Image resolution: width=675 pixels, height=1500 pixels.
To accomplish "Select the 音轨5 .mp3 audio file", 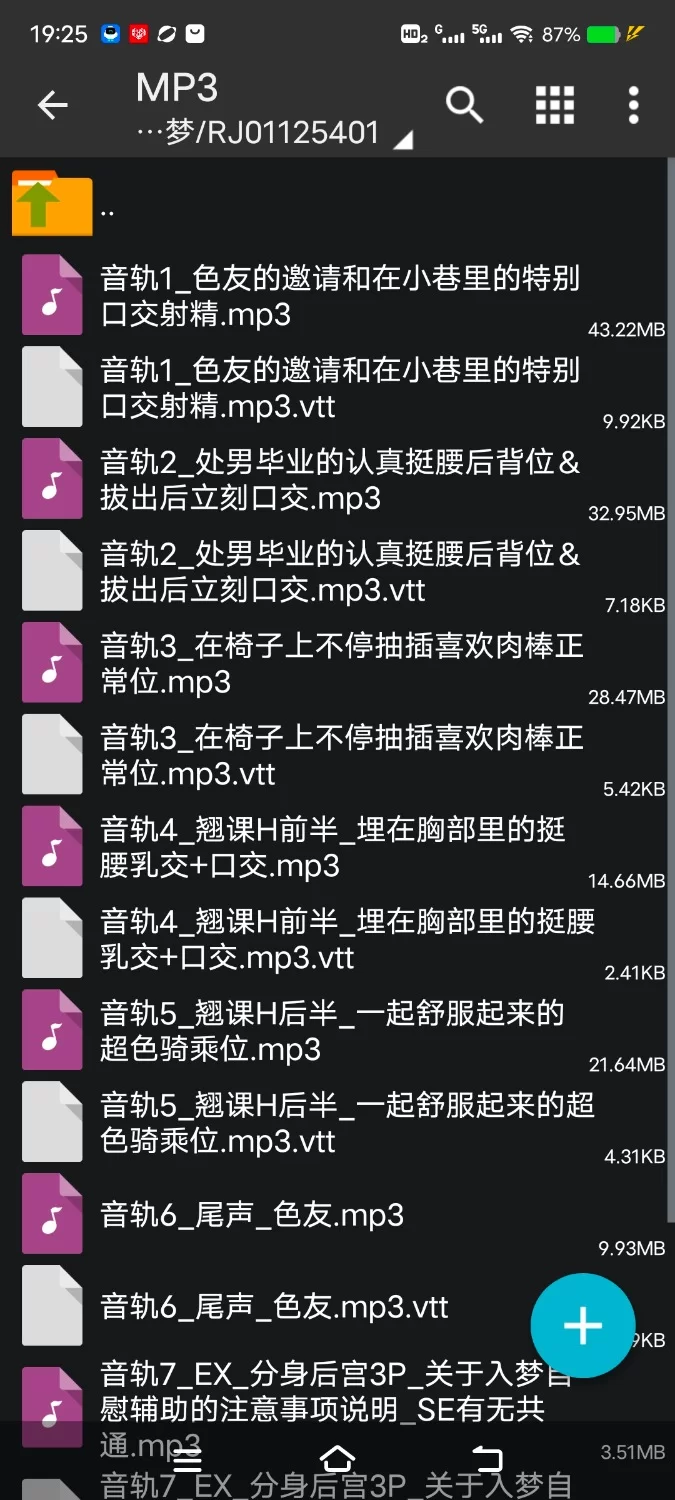I will coord(340,1032).
